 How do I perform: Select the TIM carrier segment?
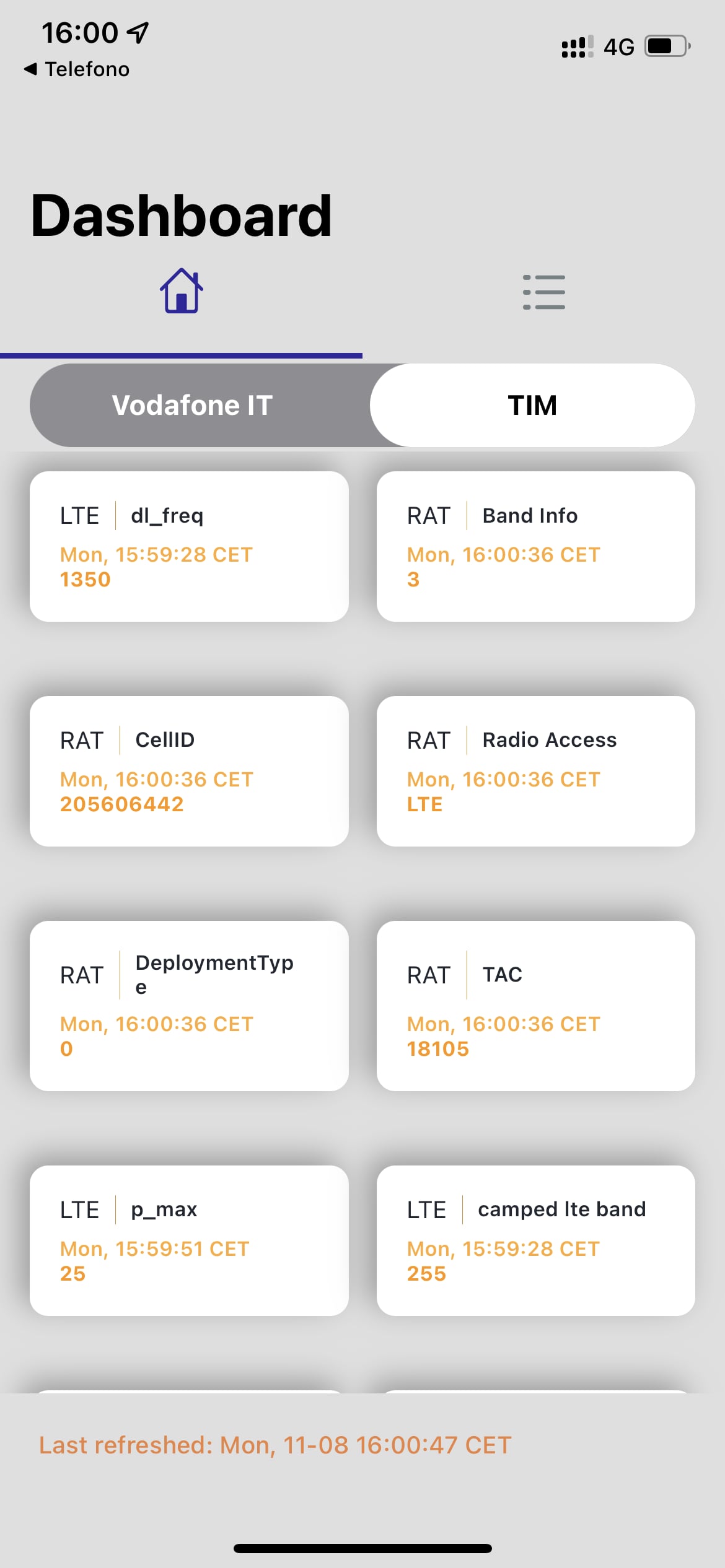532,405
